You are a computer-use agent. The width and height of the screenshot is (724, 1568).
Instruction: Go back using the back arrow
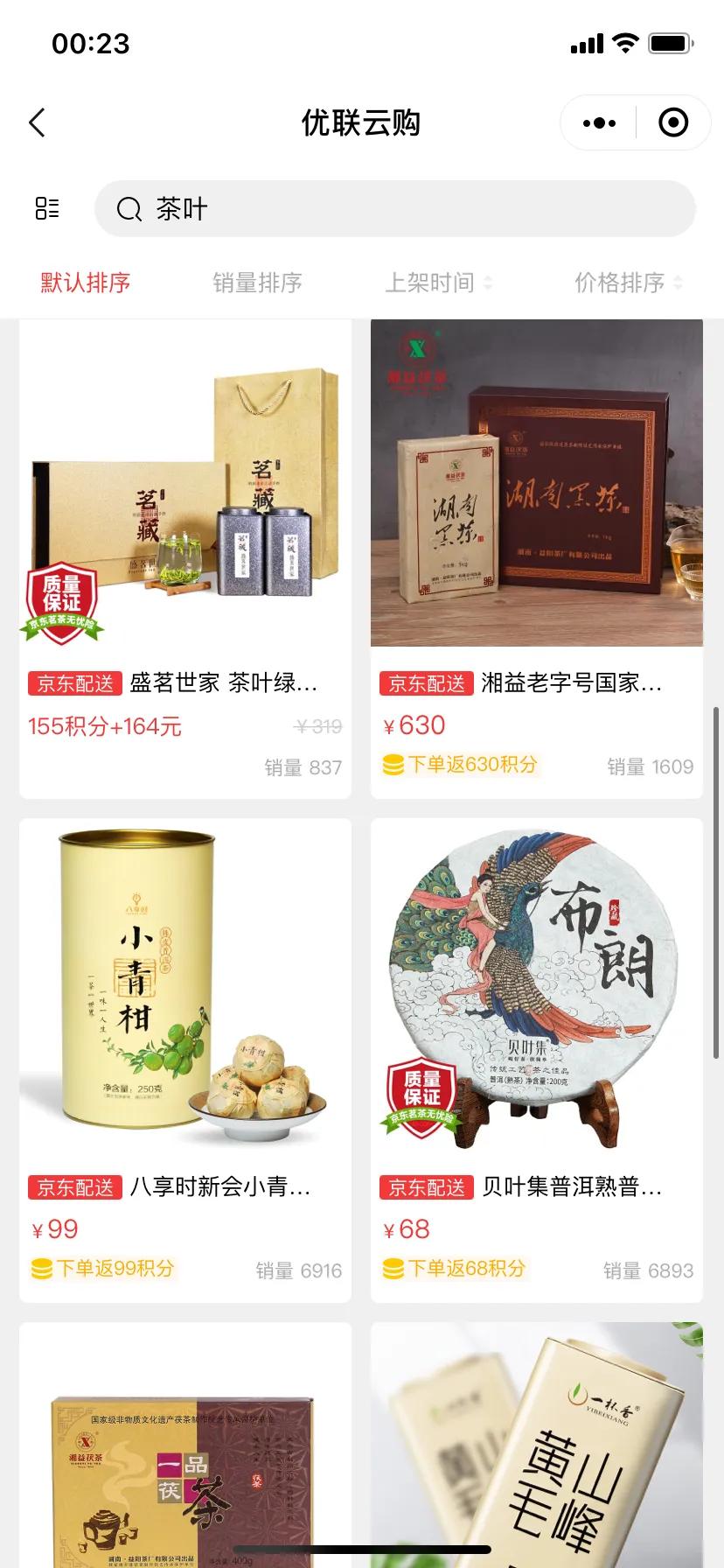(37, 123)
